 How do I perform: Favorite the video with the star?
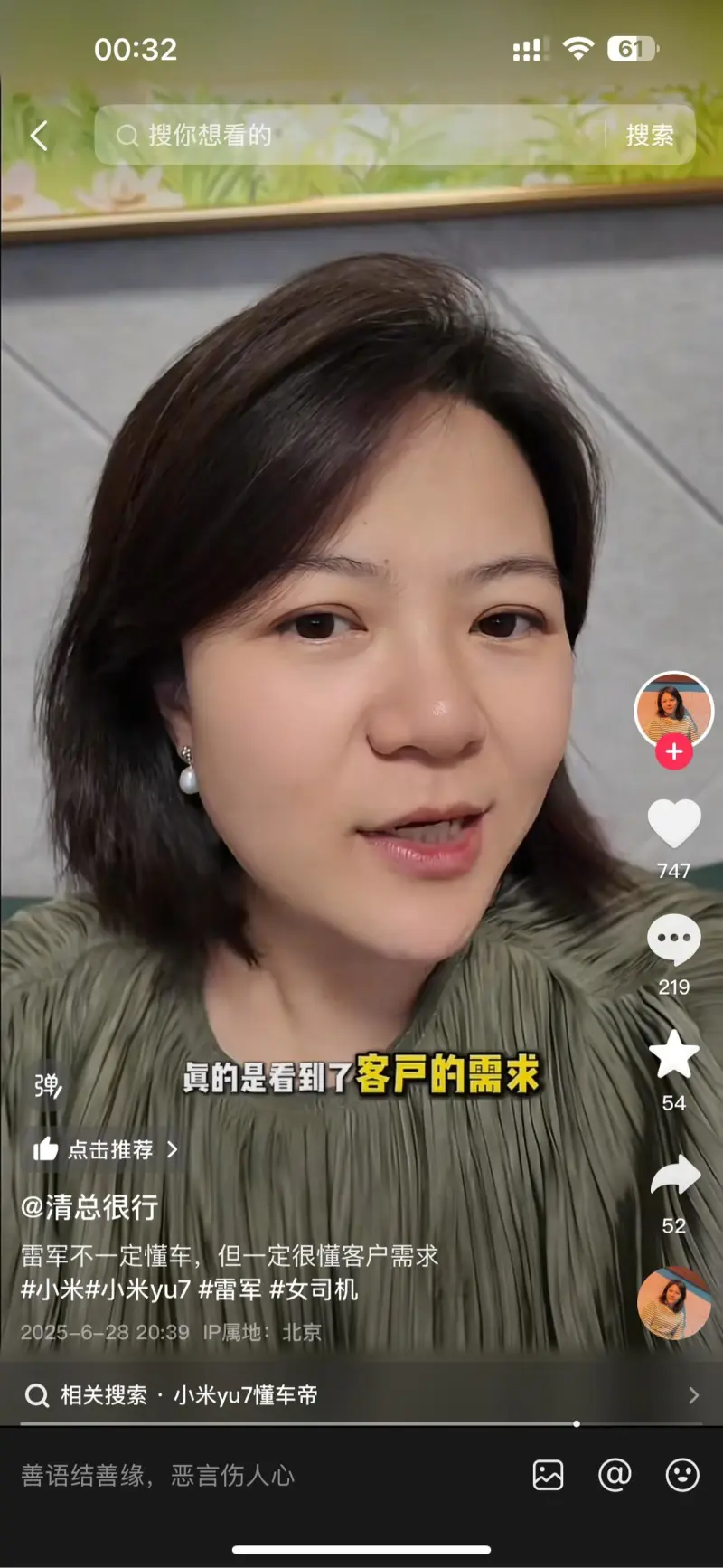point(674,1055)
